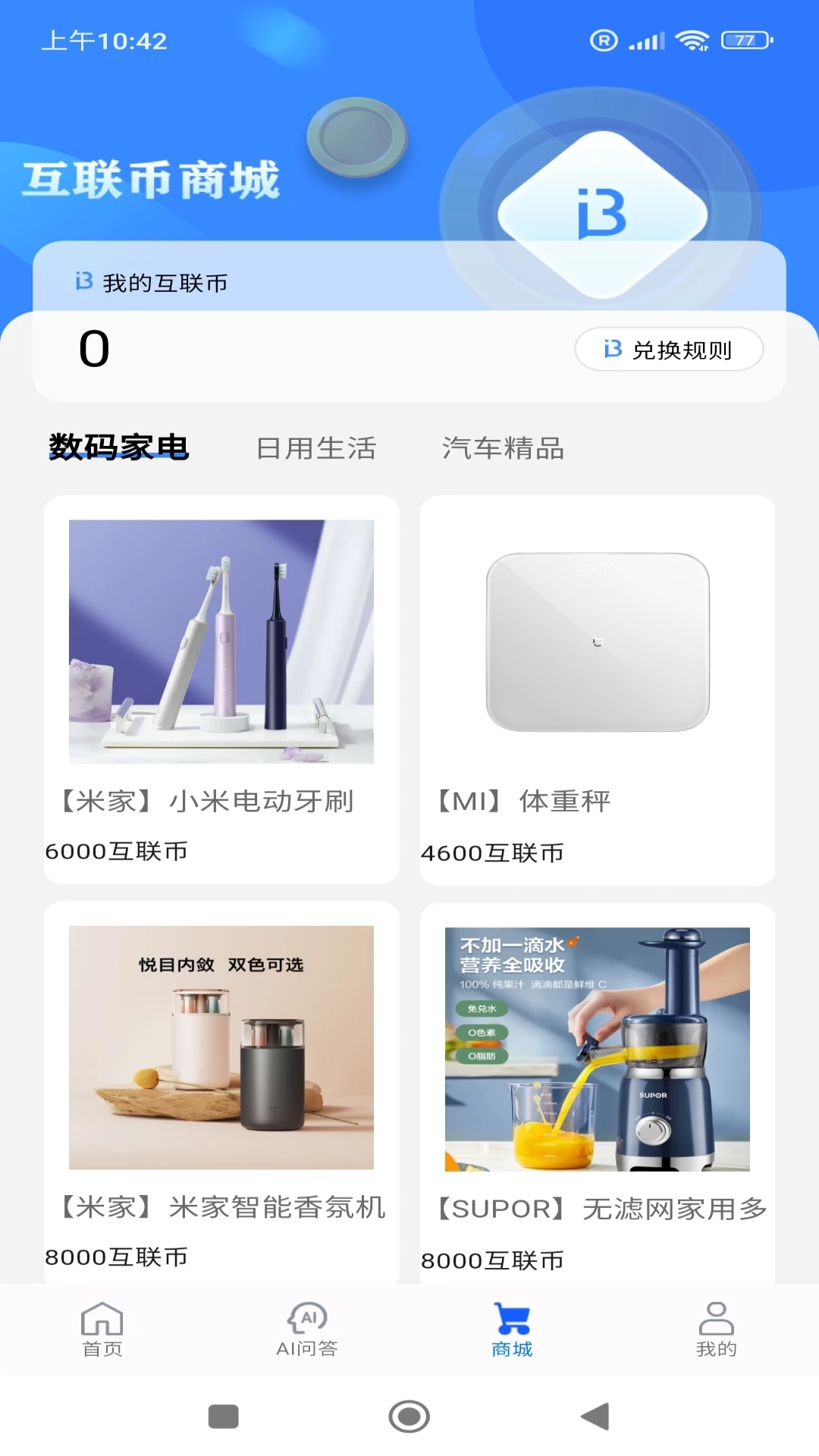This screenshot has height=1456, width=819.
Task: Open the 兑换规则 rules button
Action: (x=669, y=350)
